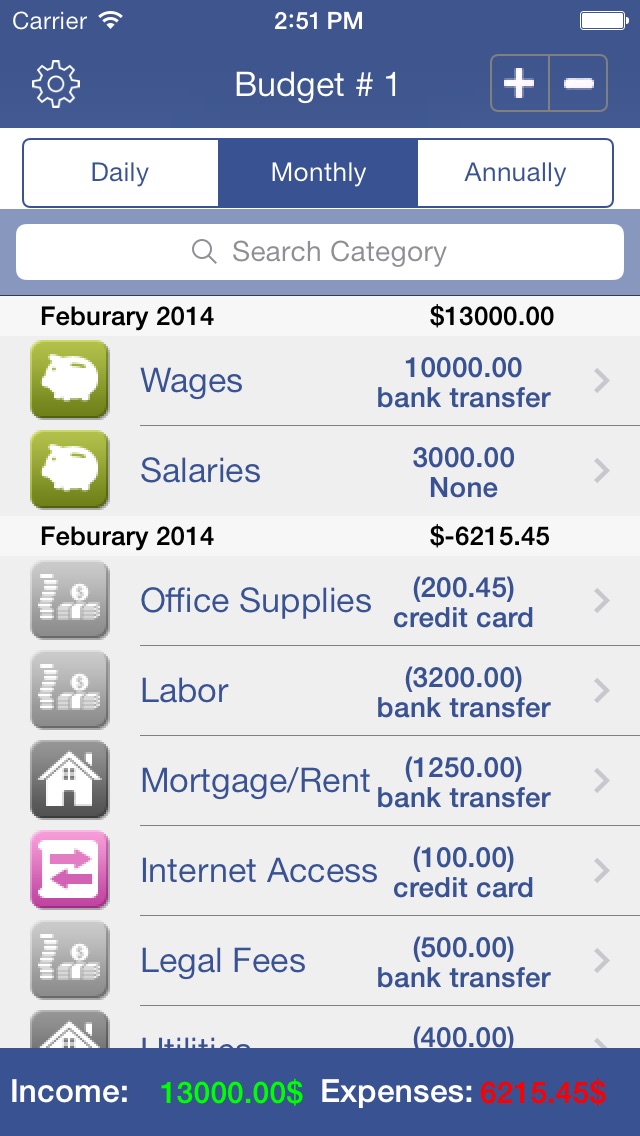The width and height of the screenshot is (640, 1136).
Task: Open the Mortgage/Rent expense row
Action: tap(320, 781)
